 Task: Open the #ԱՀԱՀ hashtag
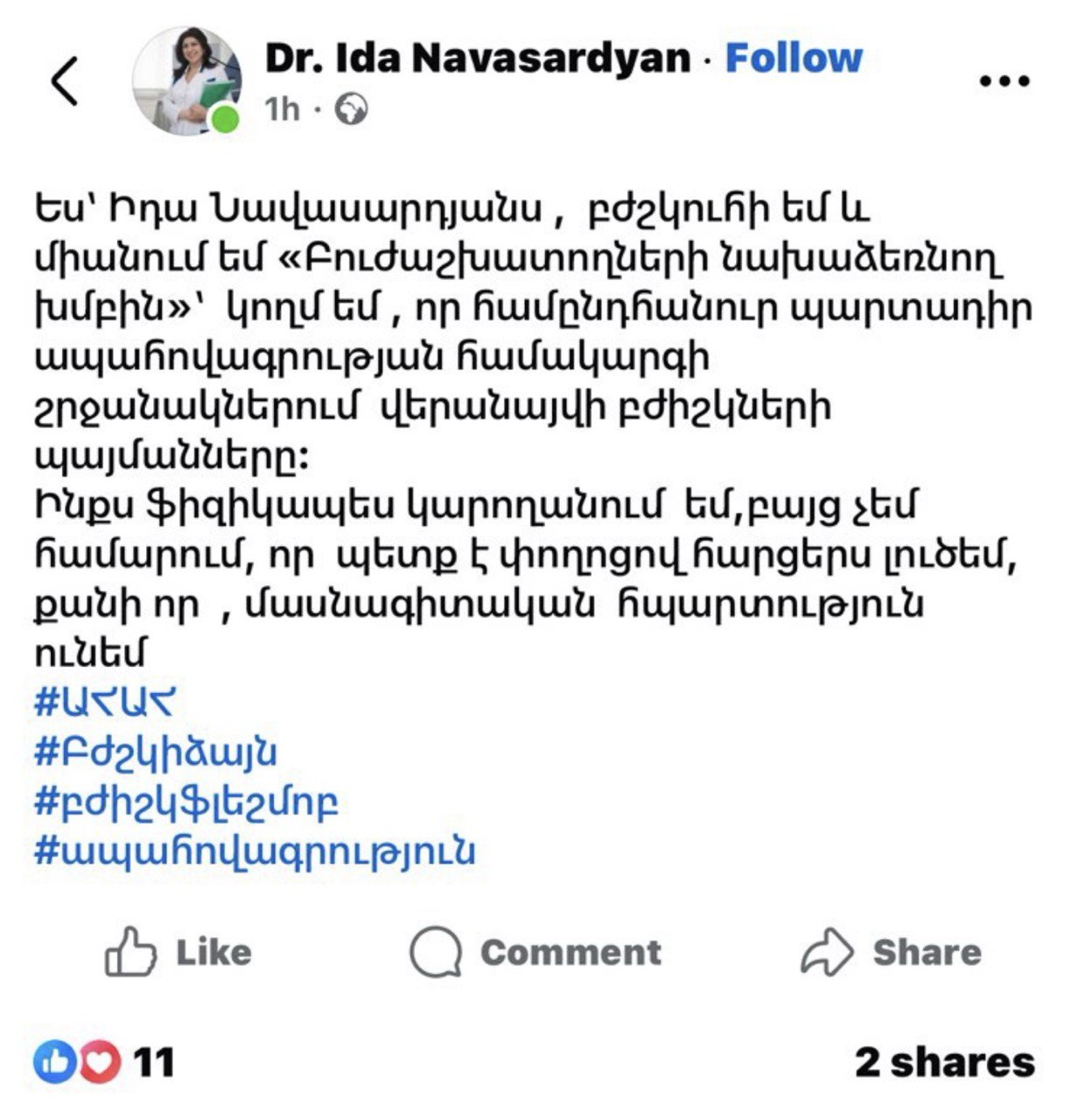pyautogui.click(x=105, y=702)
